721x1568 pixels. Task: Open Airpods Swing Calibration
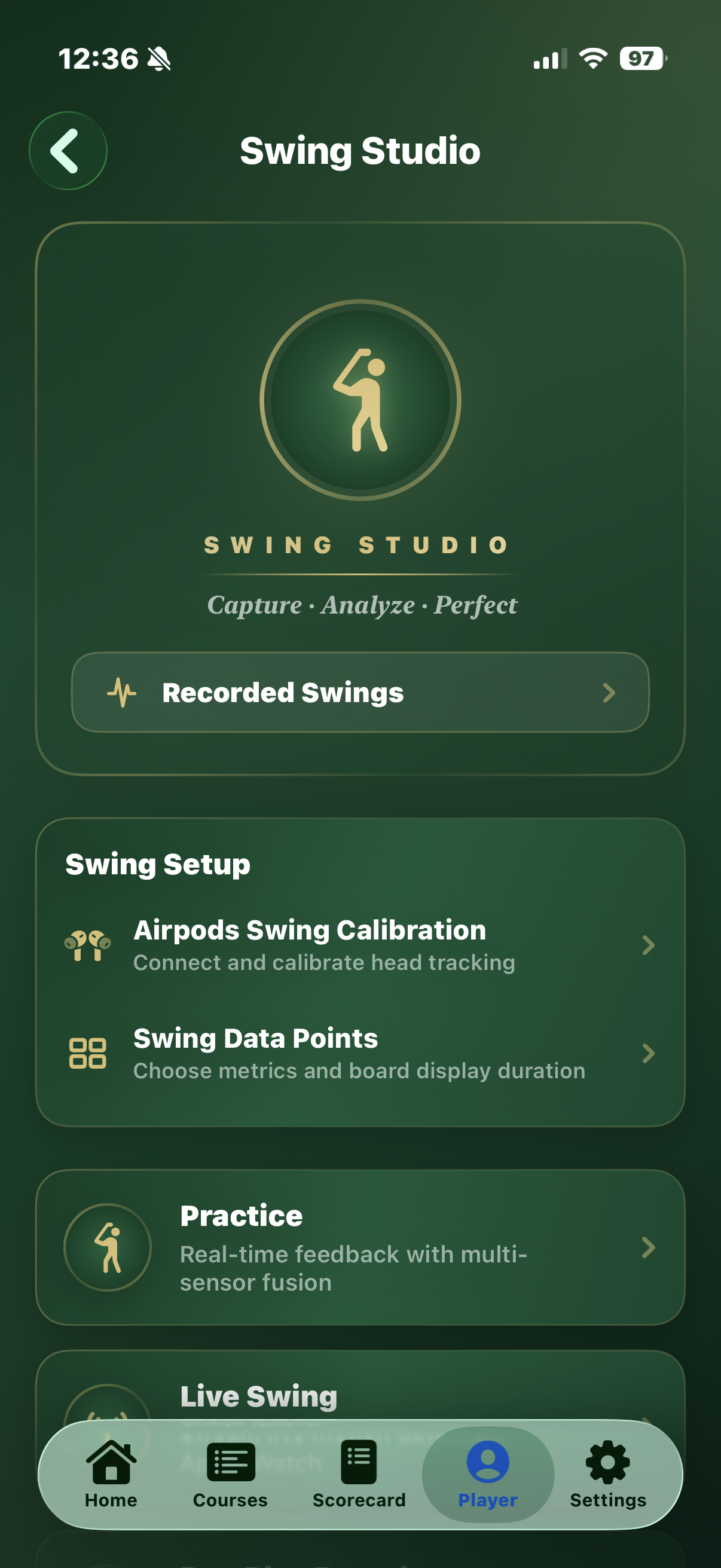click(x=360, y=945)
